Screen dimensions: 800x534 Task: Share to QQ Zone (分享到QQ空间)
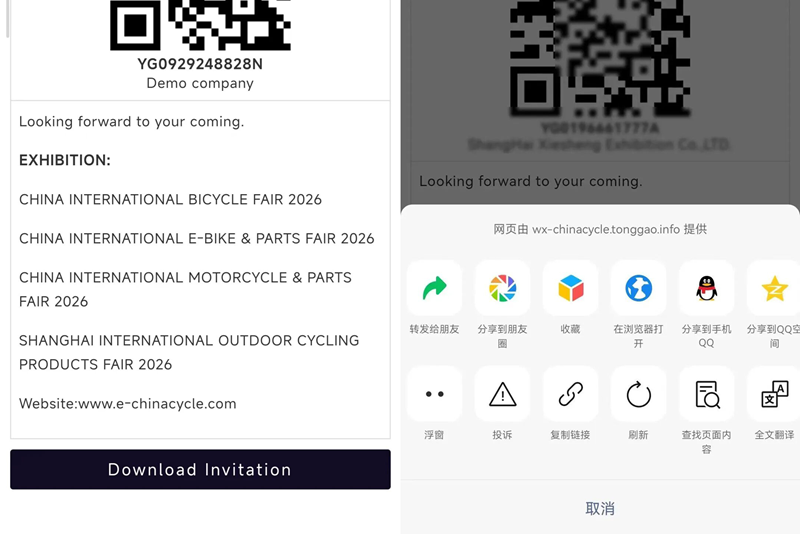pos(773,289)
